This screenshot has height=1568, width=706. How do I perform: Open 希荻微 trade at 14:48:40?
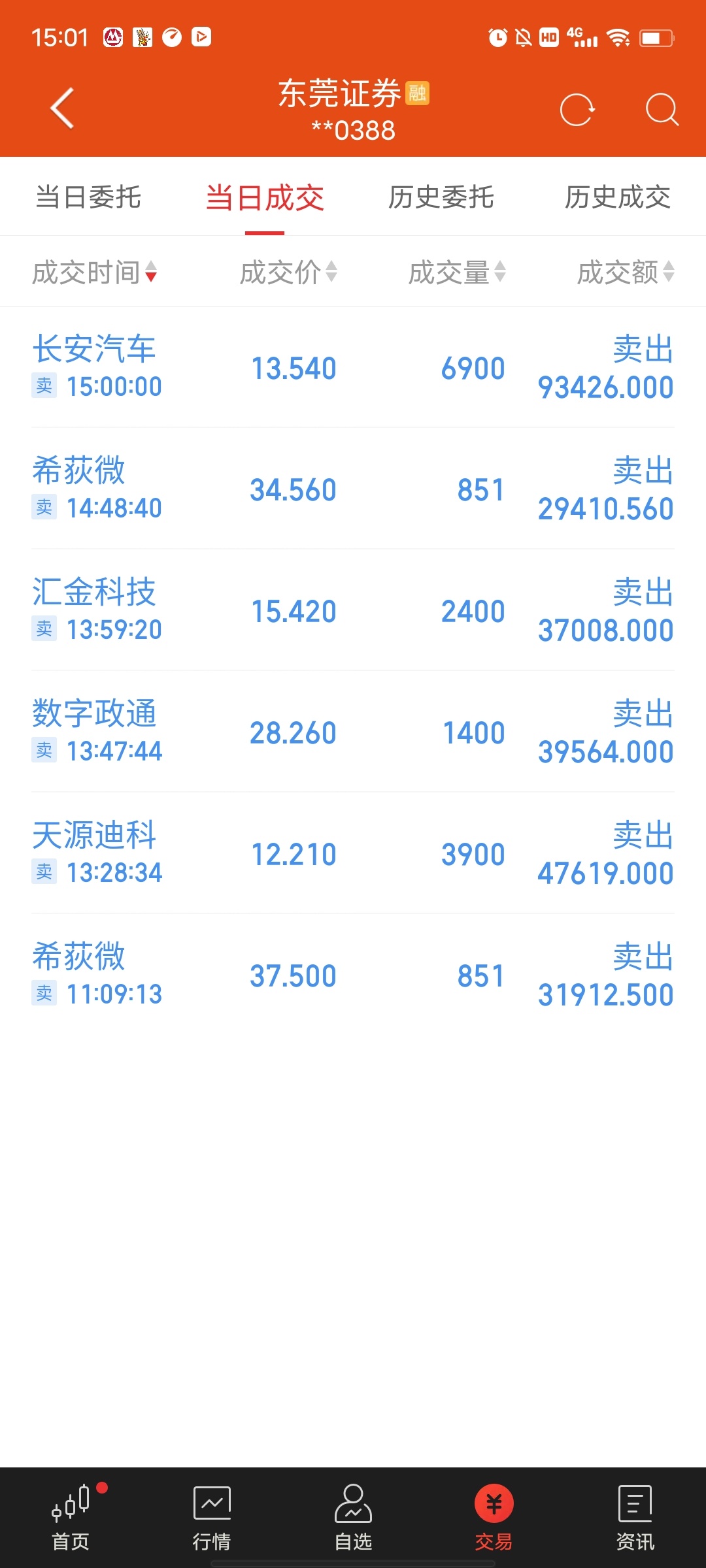[x=353, y=489]
